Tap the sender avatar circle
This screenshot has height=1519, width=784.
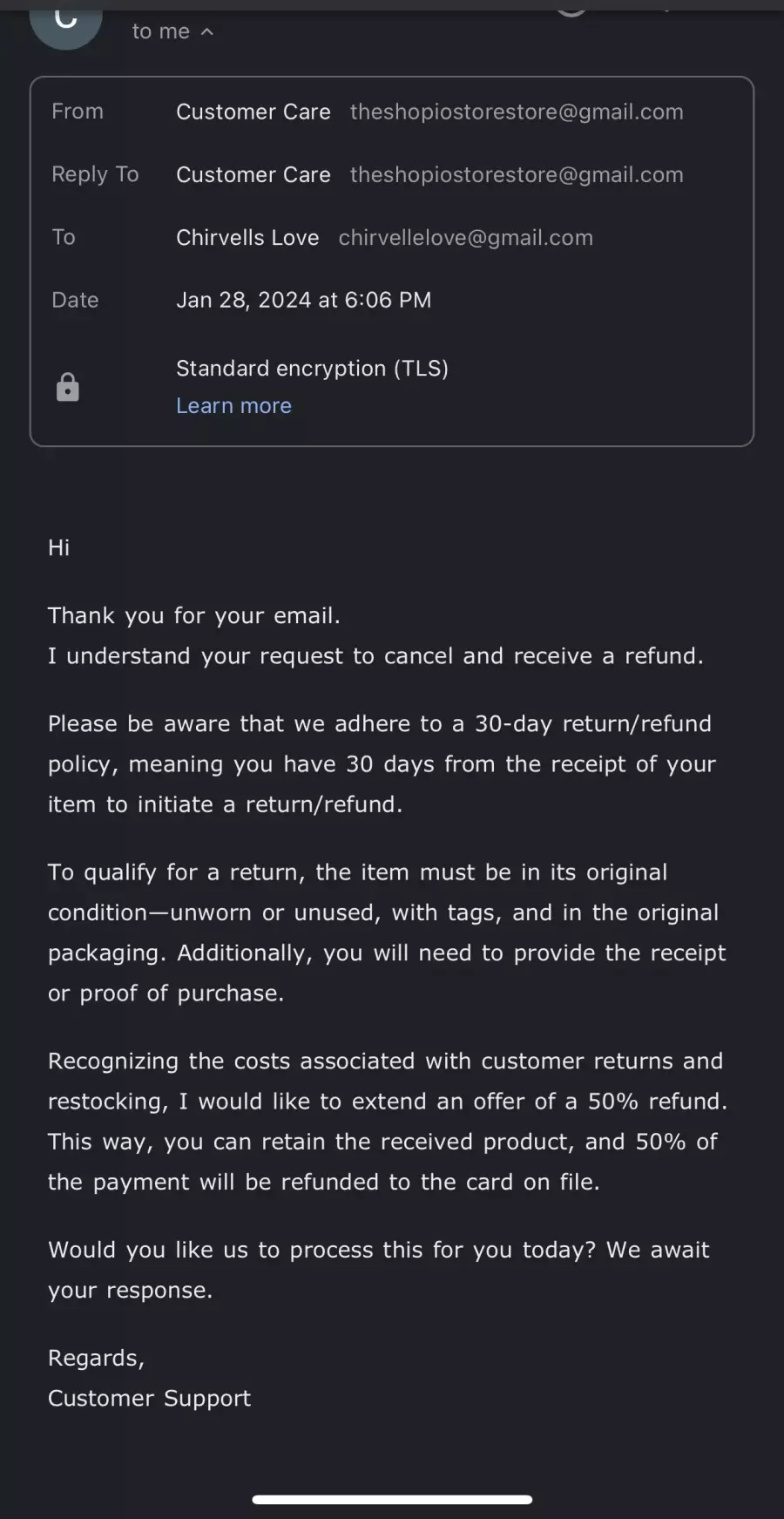[66, 23]
